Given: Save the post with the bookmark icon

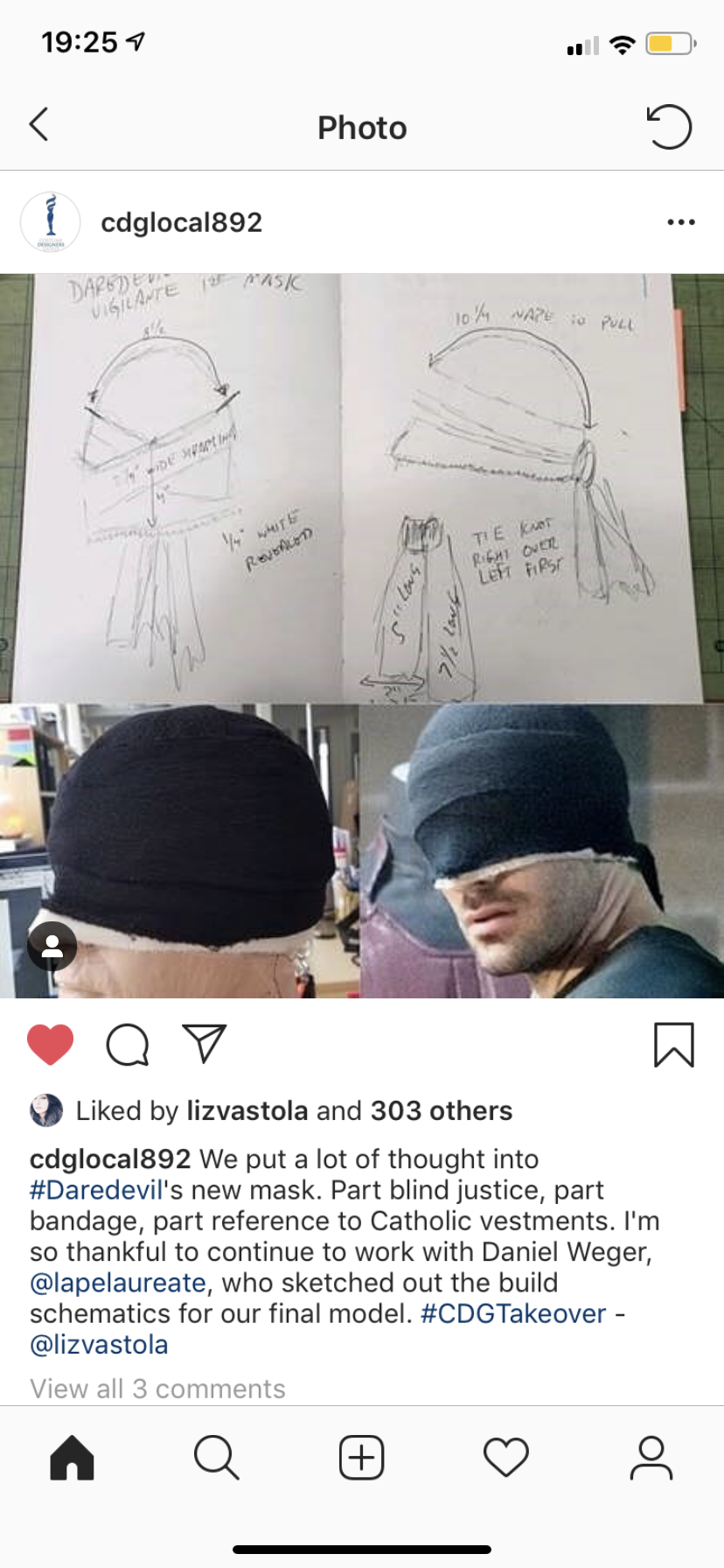Looking at the screenshot, I should point(674,1045).
